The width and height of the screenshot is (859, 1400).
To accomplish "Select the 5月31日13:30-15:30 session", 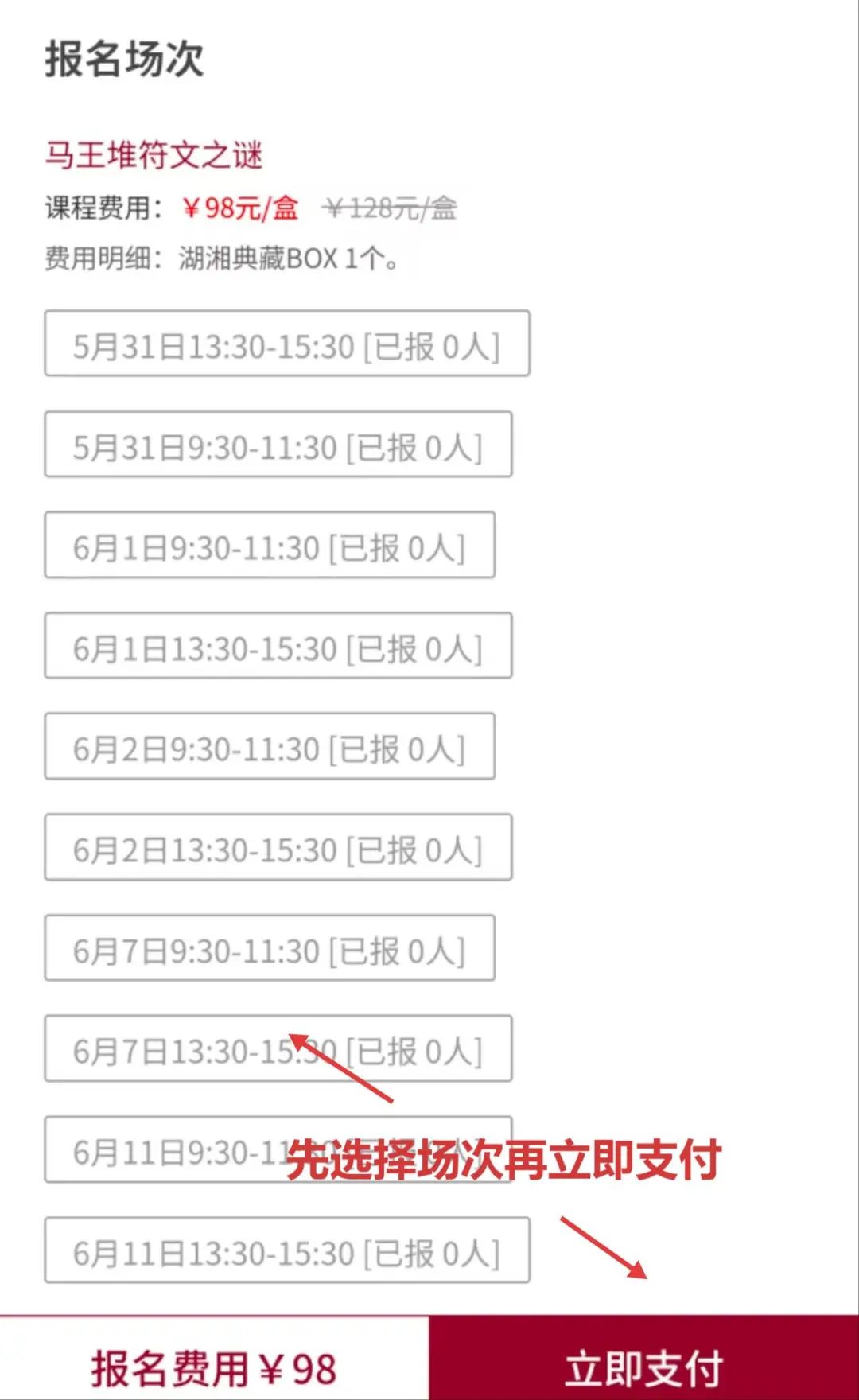I will (287, 344).
